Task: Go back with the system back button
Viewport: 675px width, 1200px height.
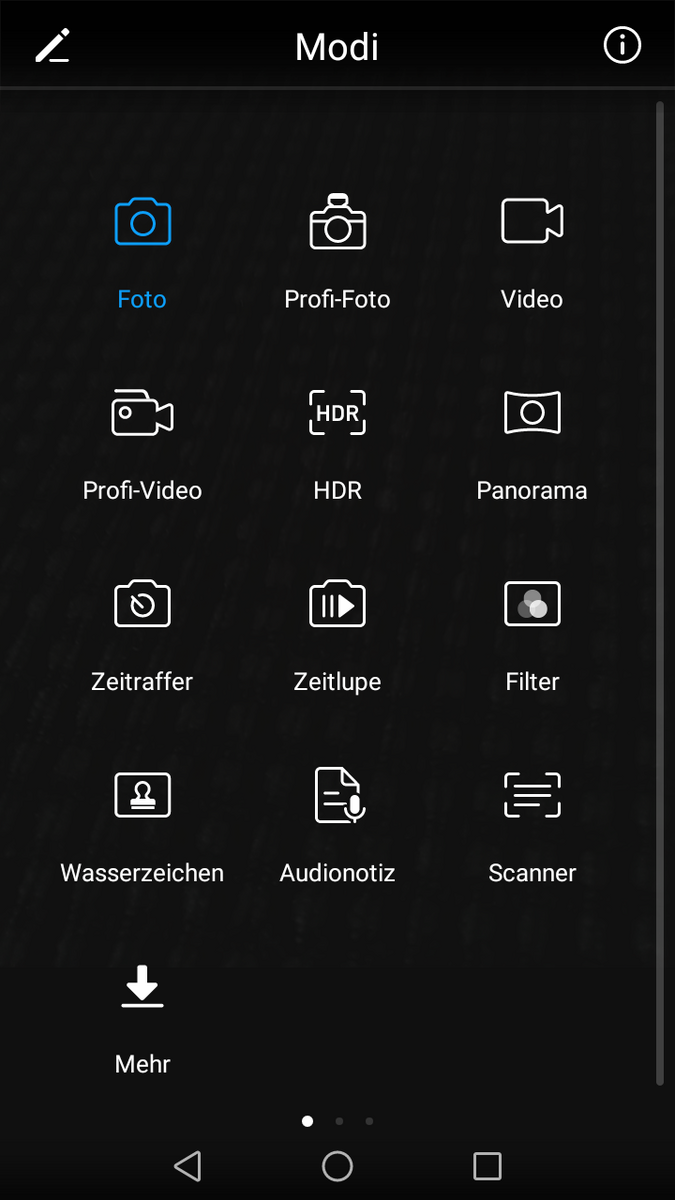Action: click(187, 1166)
